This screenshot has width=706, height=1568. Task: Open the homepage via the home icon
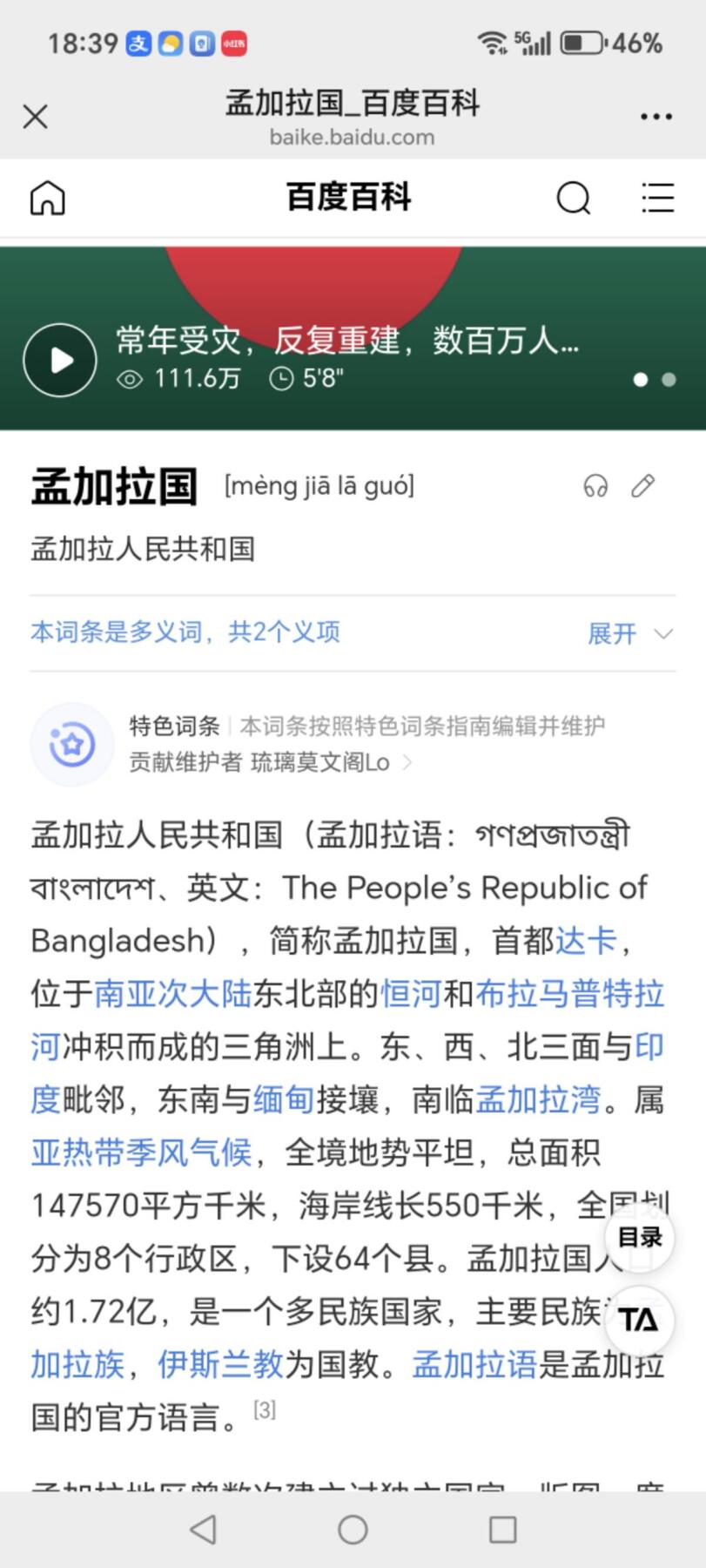click(x=49, y=198)
